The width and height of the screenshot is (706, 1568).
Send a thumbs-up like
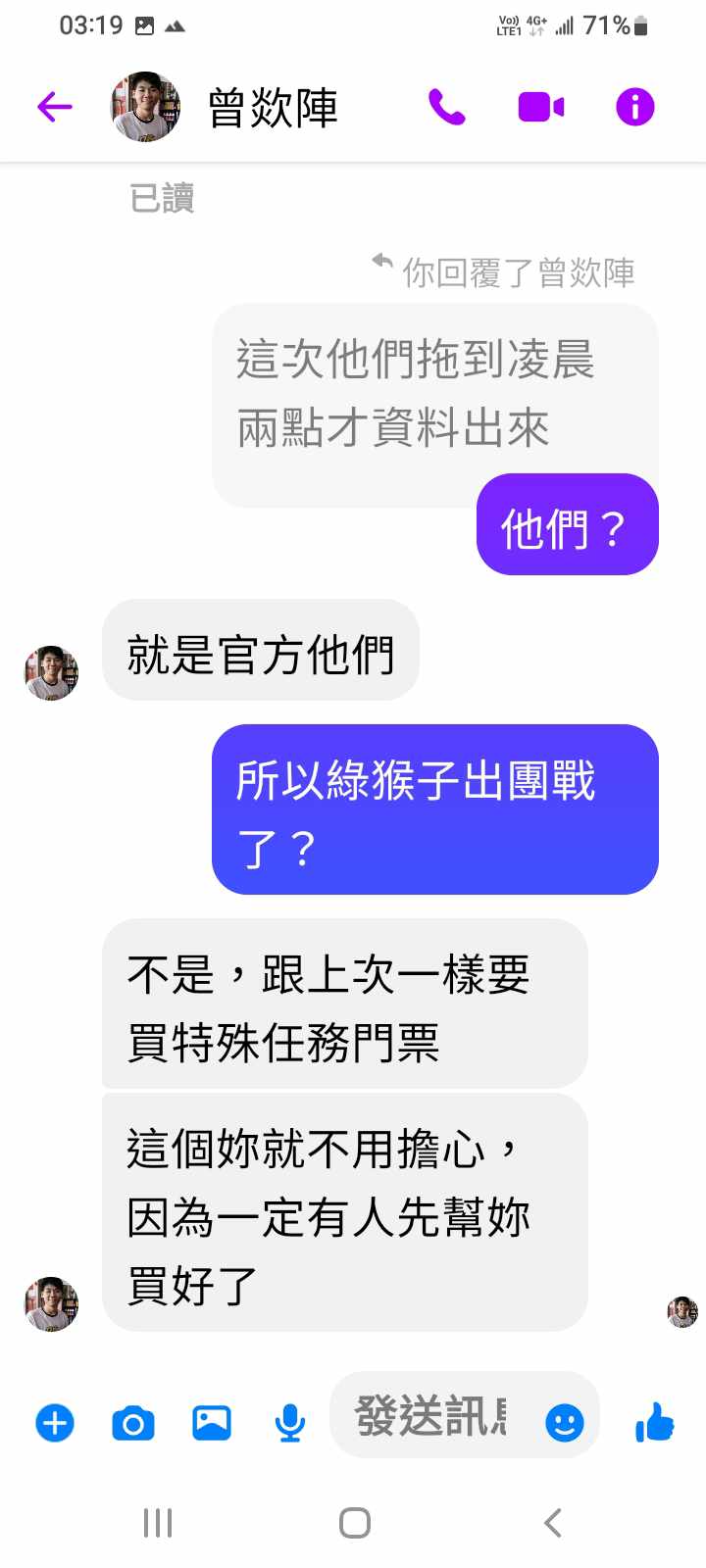coord(655,1422)
